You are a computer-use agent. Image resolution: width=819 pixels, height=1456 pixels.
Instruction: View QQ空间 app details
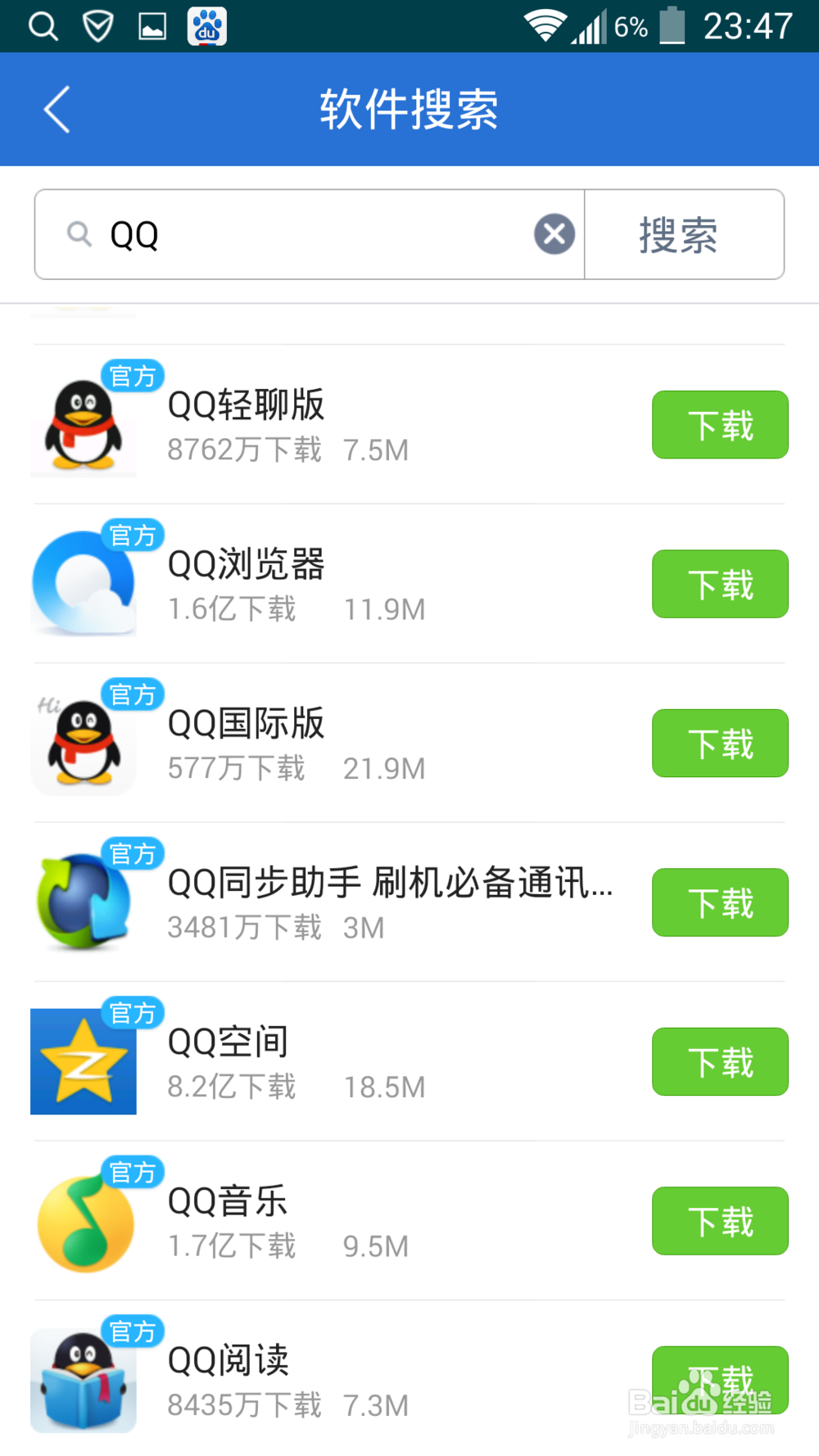(x=328, y=1062)
